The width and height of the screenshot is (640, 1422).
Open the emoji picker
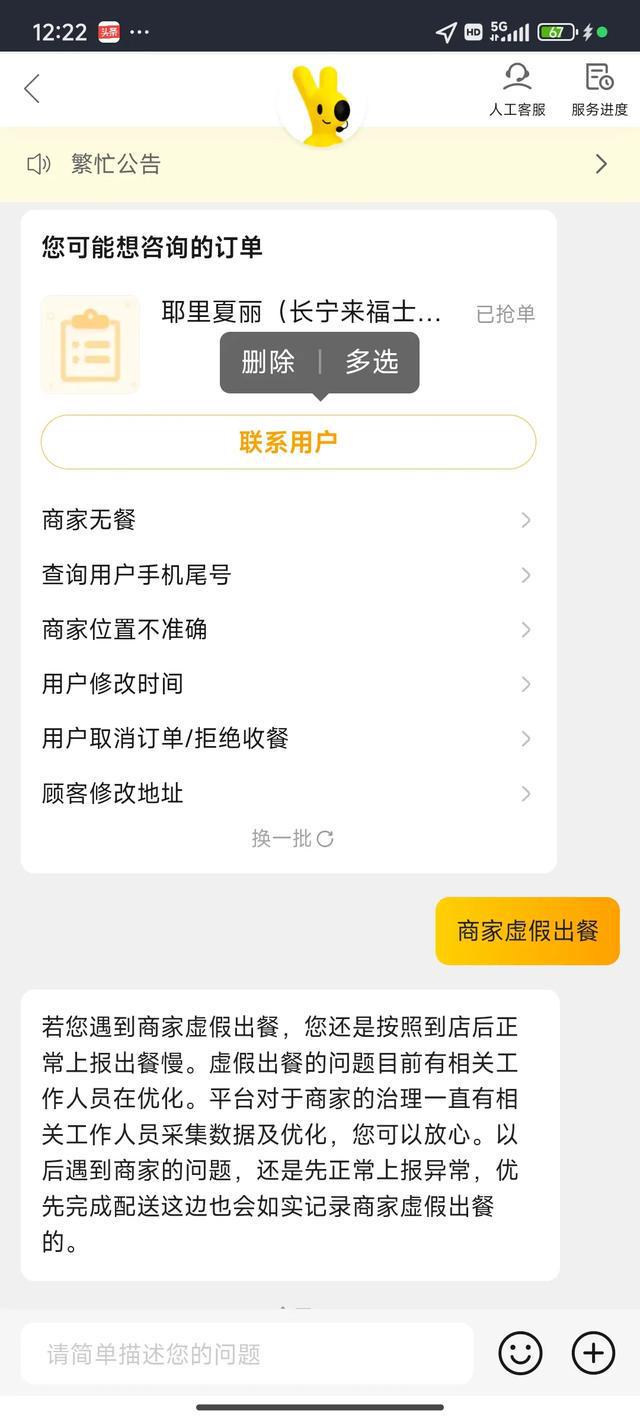(x=520, y=1354)
